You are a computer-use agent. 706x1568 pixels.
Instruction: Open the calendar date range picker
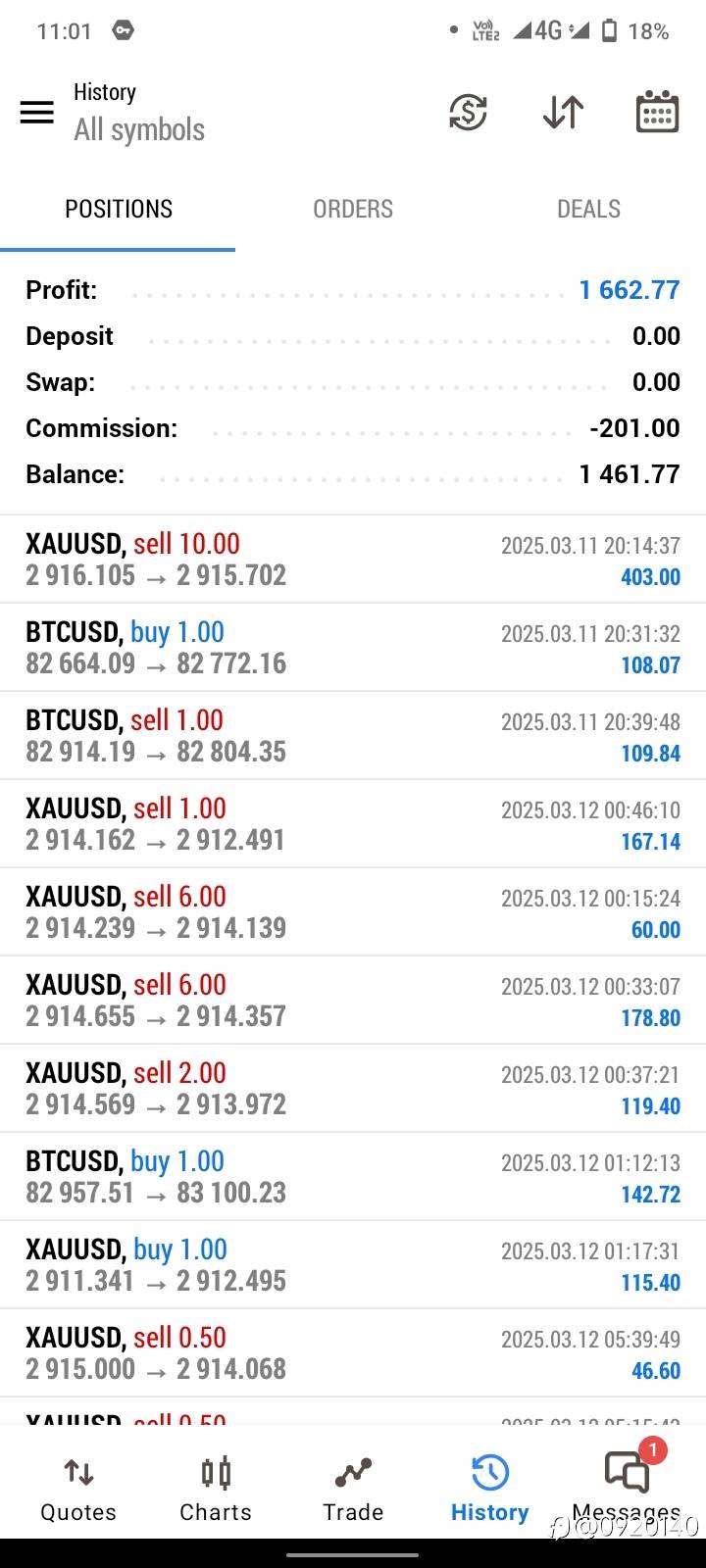pyautogui.click(x=657, y=112)
